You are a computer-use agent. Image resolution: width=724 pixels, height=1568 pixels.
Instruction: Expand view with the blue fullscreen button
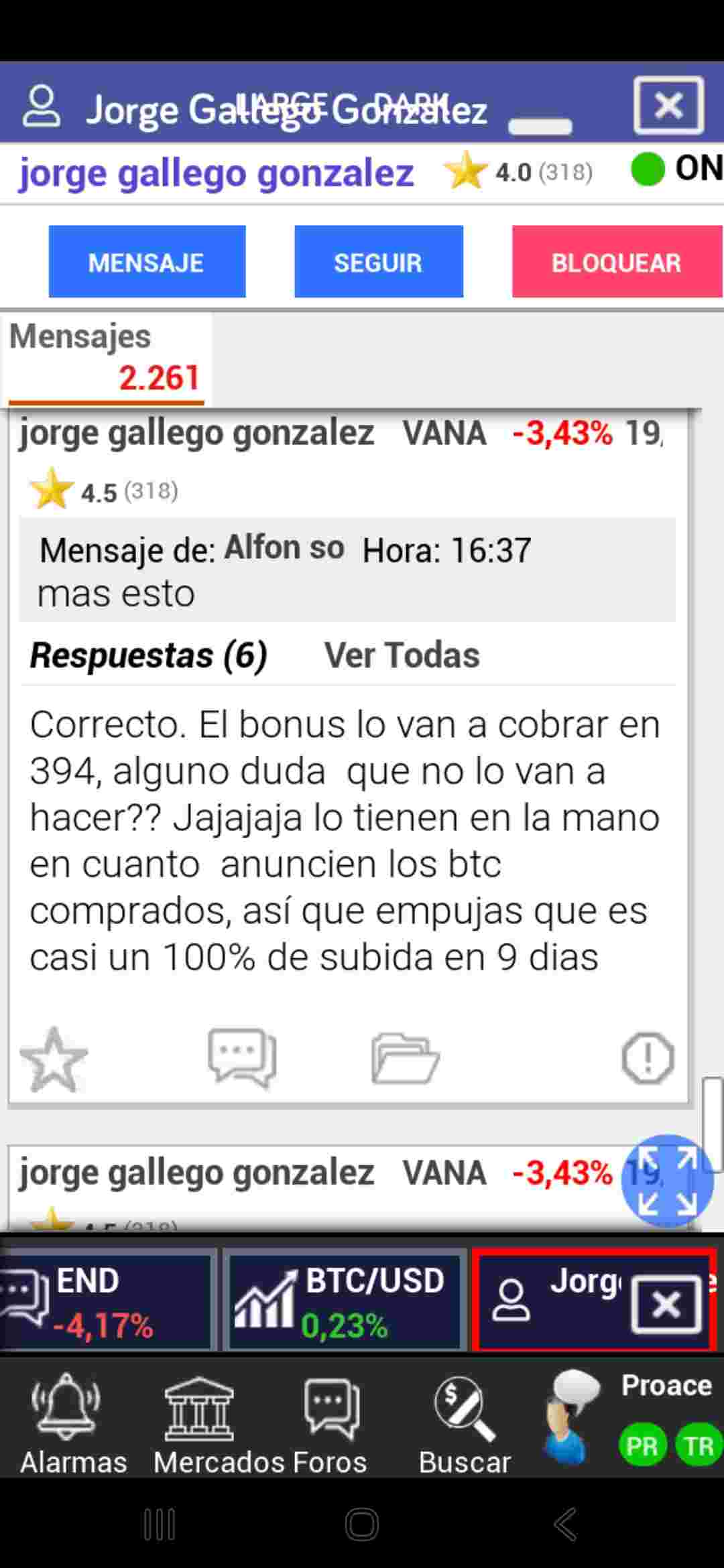(x=666, y=1180)
